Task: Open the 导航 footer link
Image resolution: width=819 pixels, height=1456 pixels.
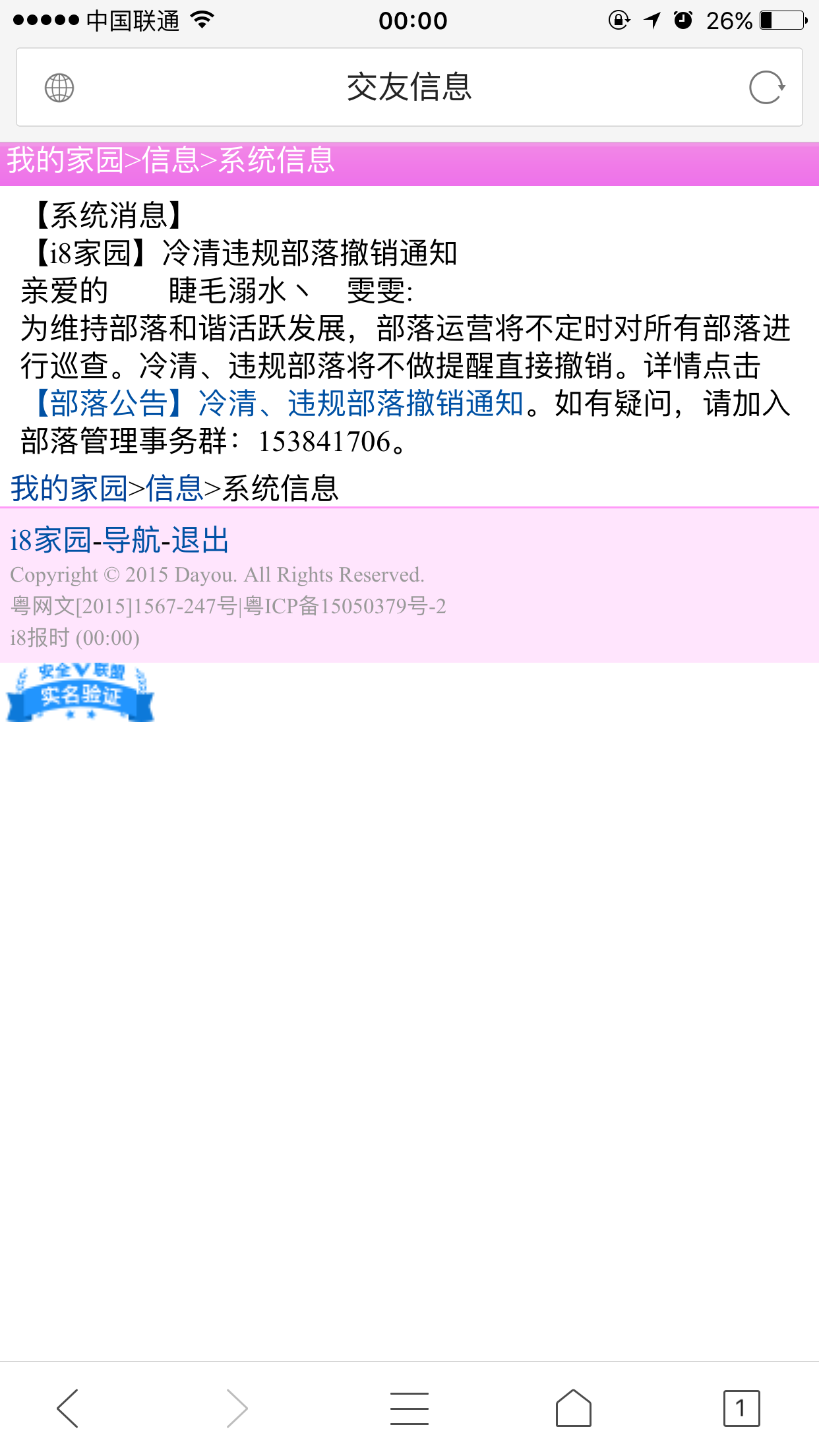Action: [131, 541]
